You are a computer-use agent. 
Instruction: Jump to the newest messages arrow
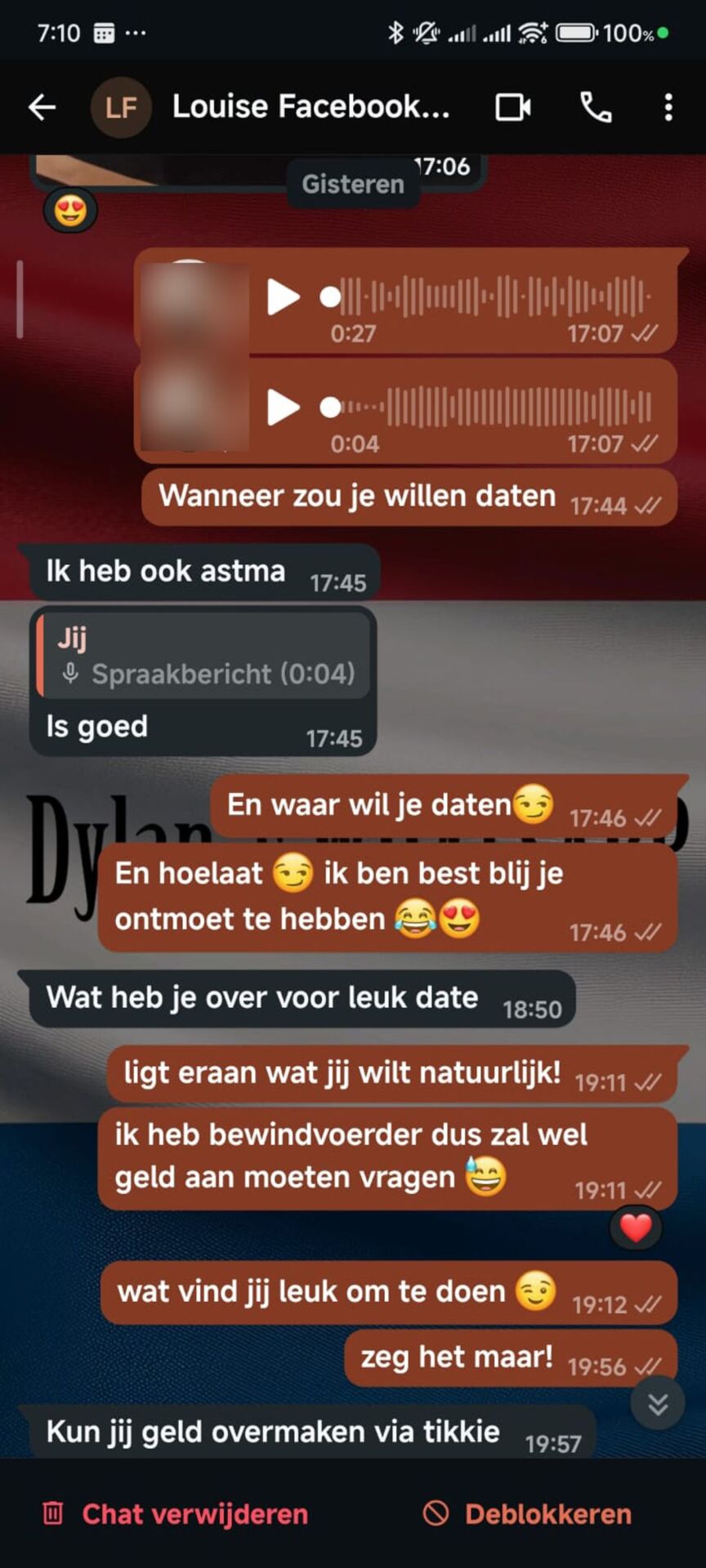tap(658, 1403)
